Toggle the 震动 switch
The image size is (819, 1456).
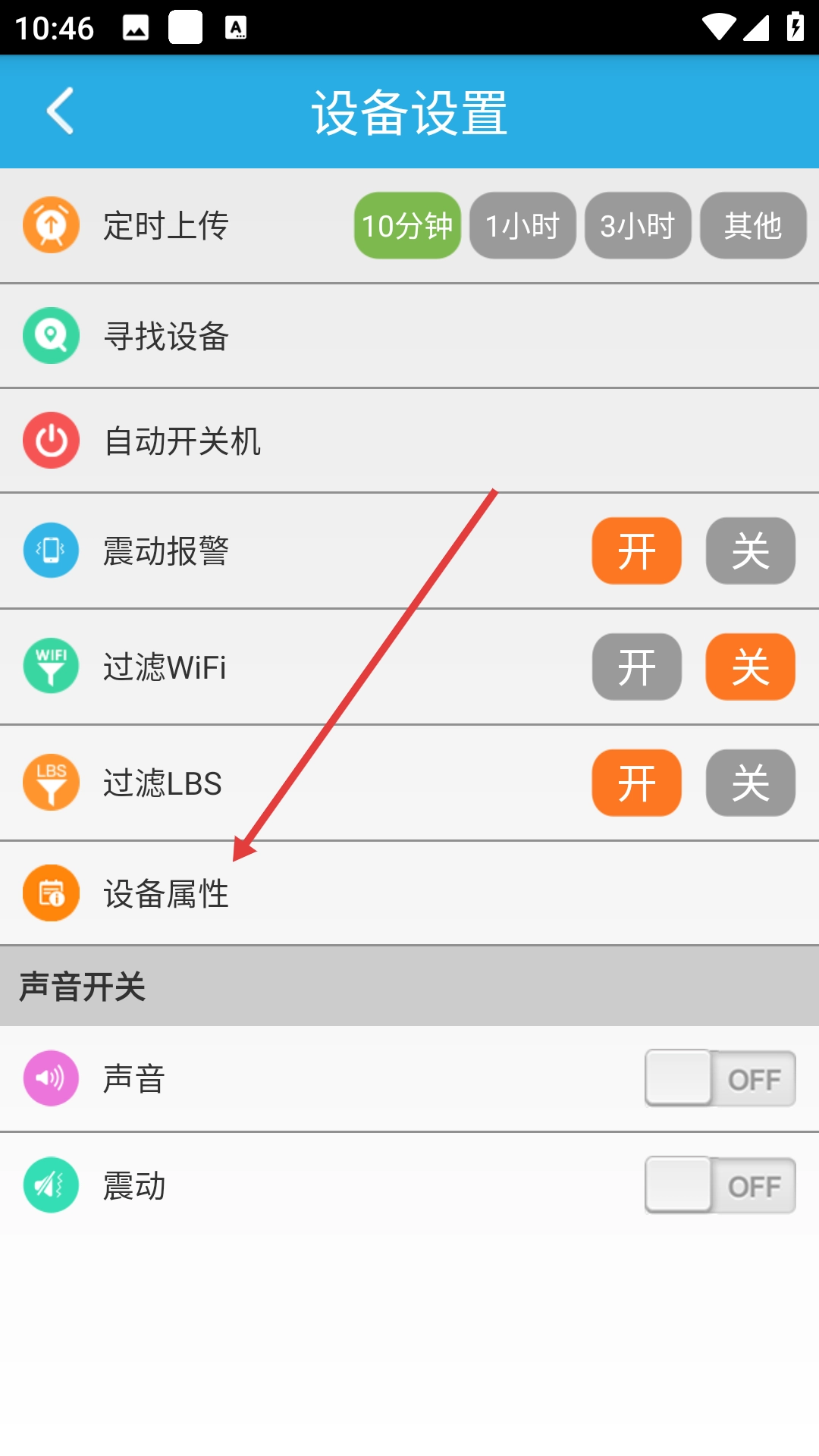(x=720, y=1185)
